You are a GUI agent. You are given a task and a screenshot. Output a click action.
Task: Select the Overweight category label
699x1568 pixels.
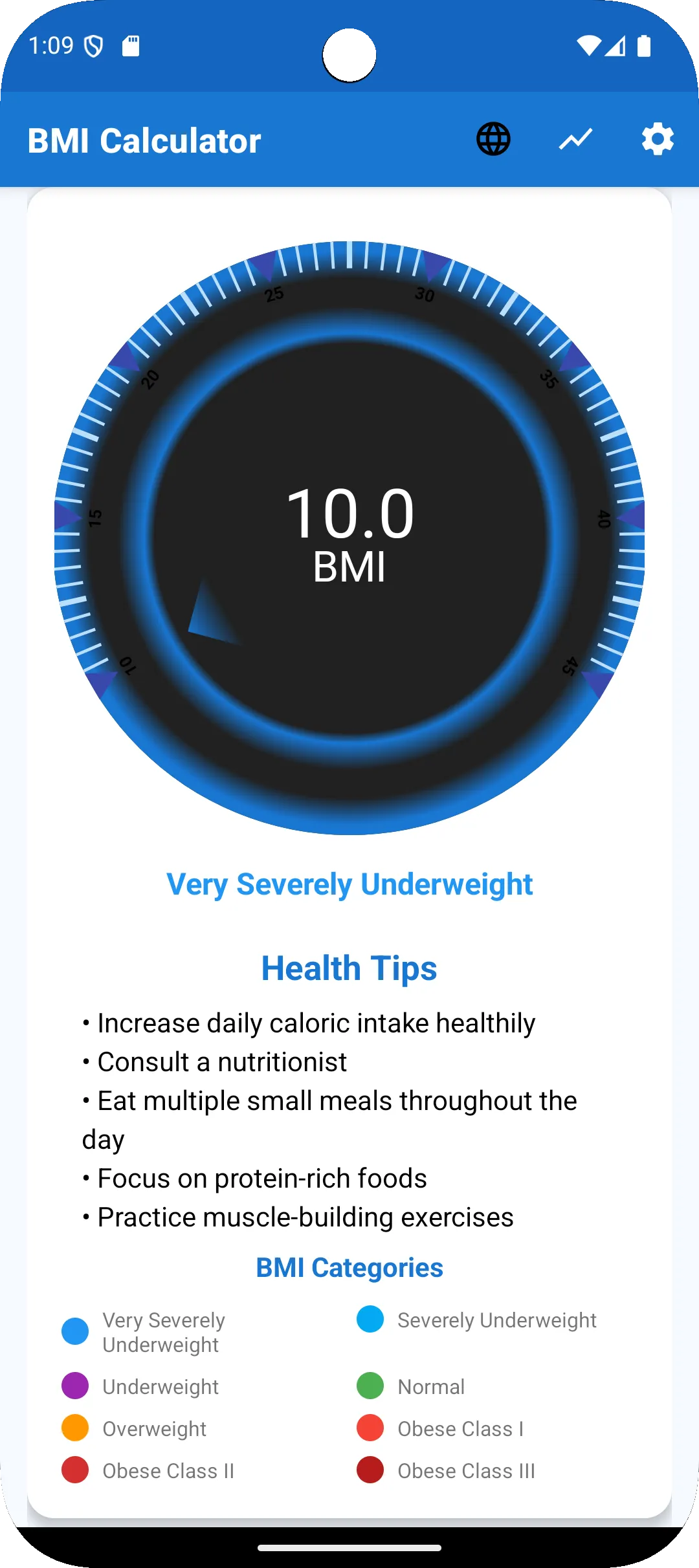click(154, 1429)
